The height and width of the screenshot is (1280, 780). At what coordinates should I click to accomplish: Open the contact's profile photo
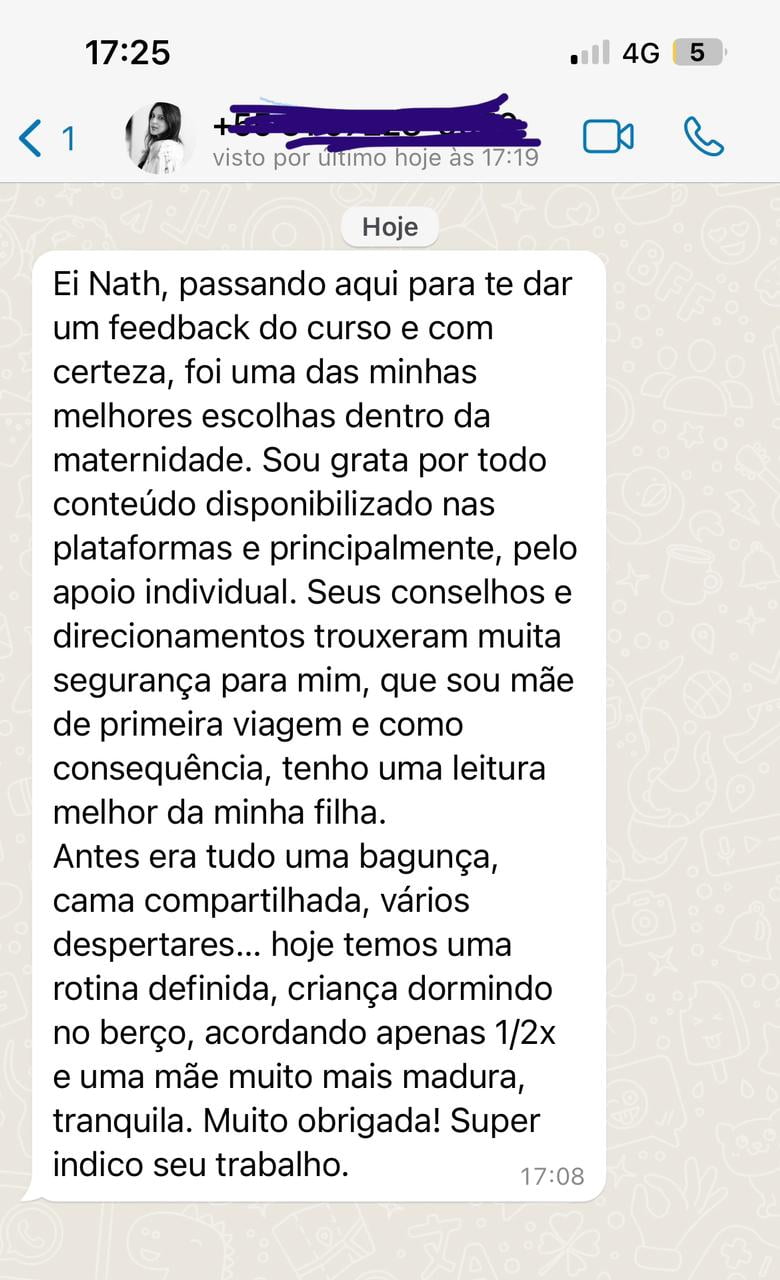point(157,137)
